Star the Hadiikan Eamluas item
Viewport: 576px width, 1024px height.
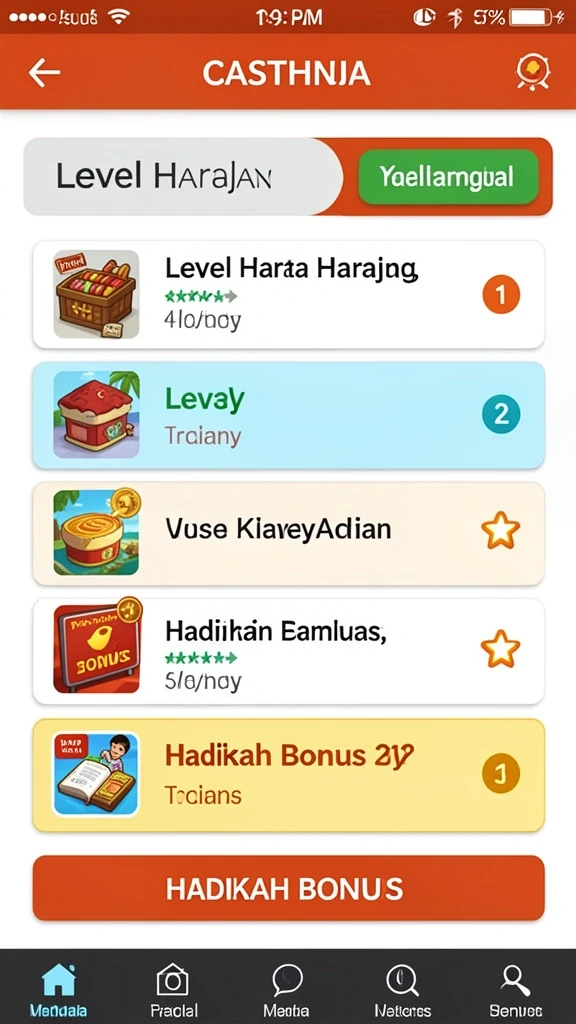pos(500,648)
